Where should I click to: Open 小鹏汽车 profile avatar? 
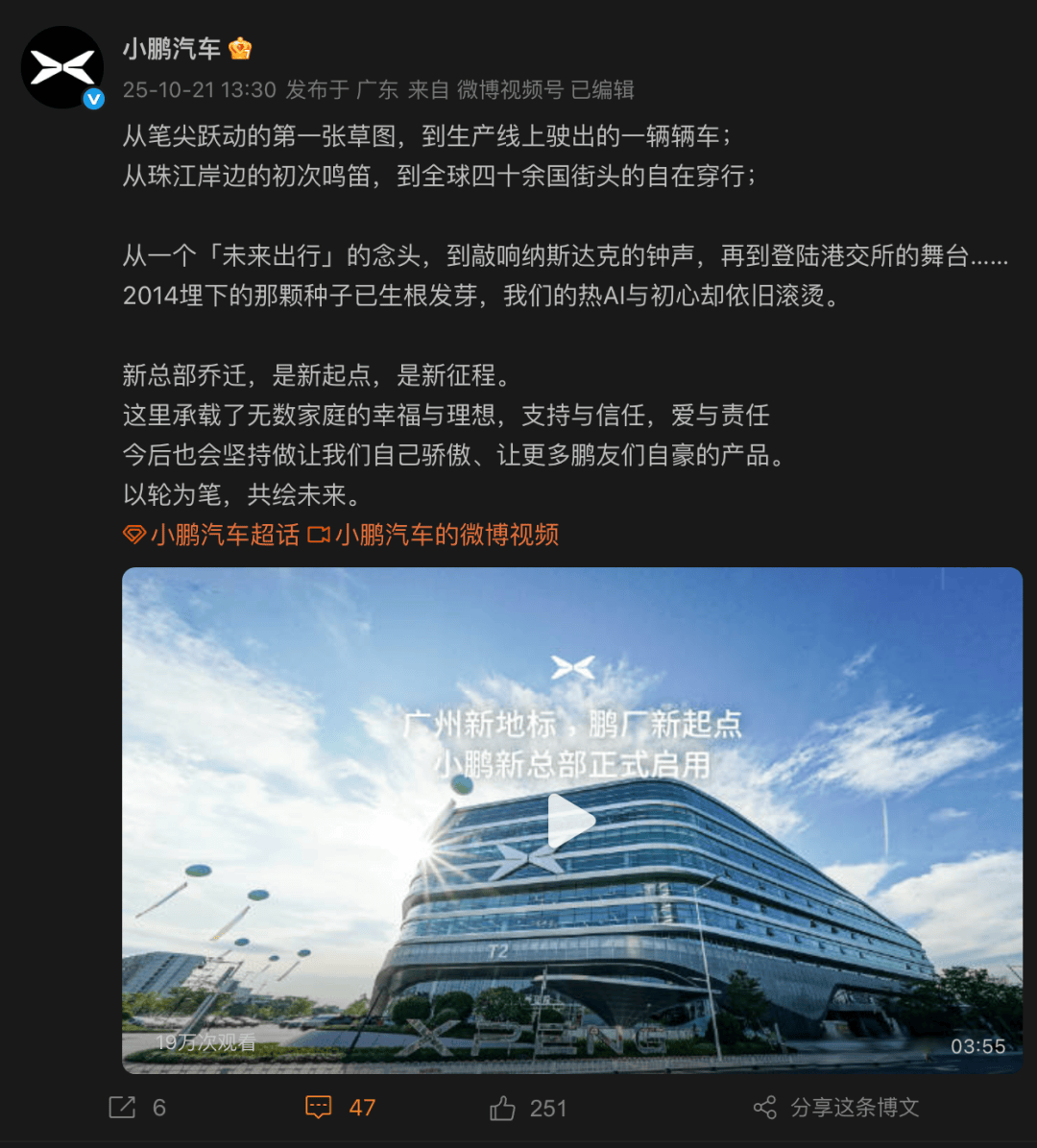[x=62, y=67]
